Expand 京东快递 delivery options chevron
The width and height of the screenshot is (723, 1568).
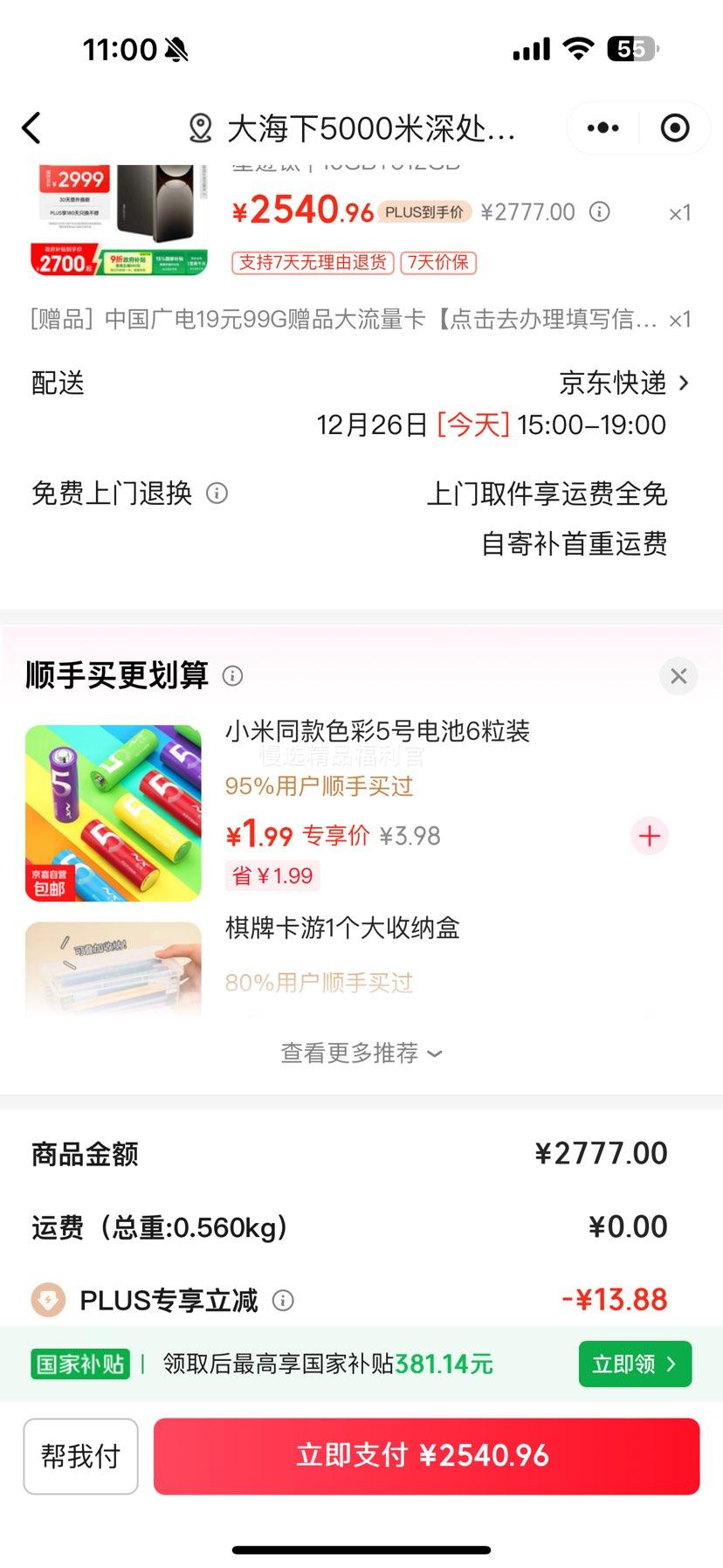tap(684, 383)
